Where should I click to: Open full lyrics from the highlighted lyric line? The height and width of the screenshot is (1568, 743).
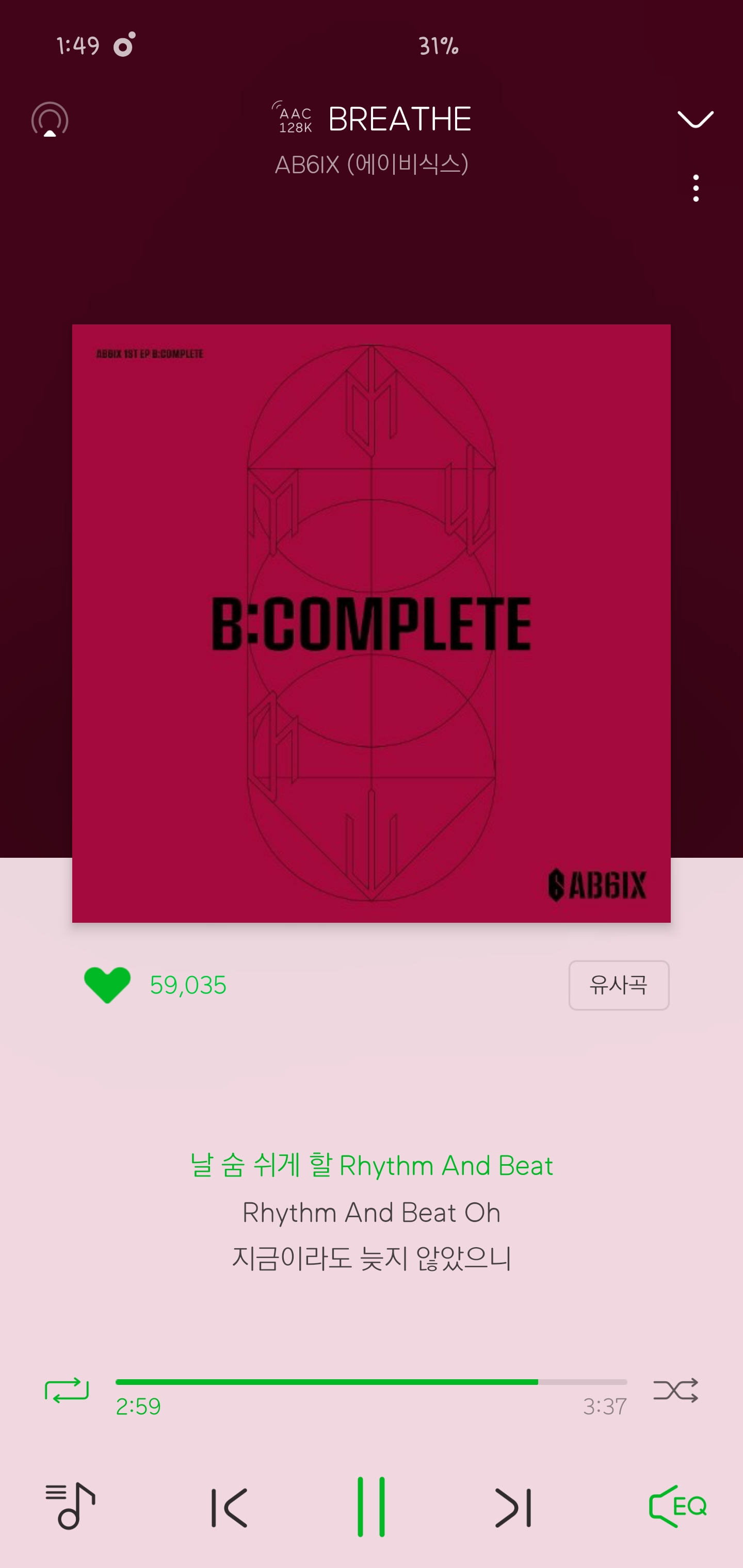click(372, 1166)
